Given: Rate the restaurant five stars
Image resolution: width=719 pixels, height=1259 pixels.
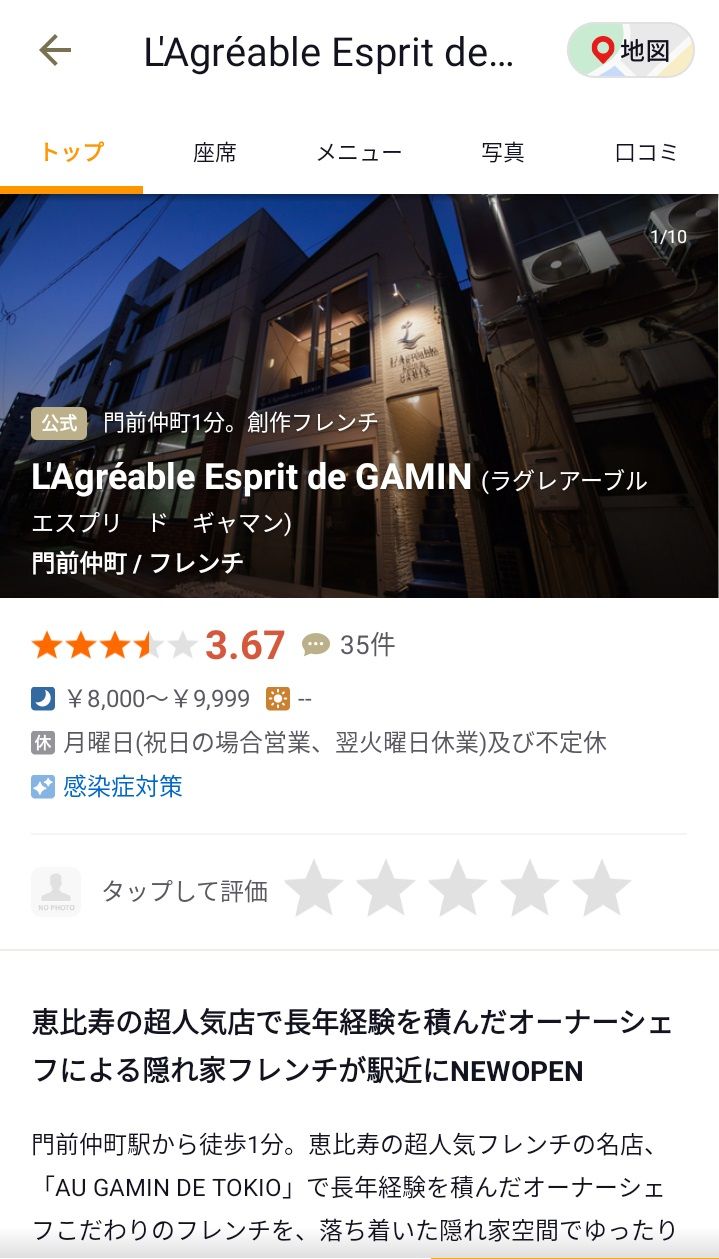Looking at the screenshot, I should tap(601, 888).
